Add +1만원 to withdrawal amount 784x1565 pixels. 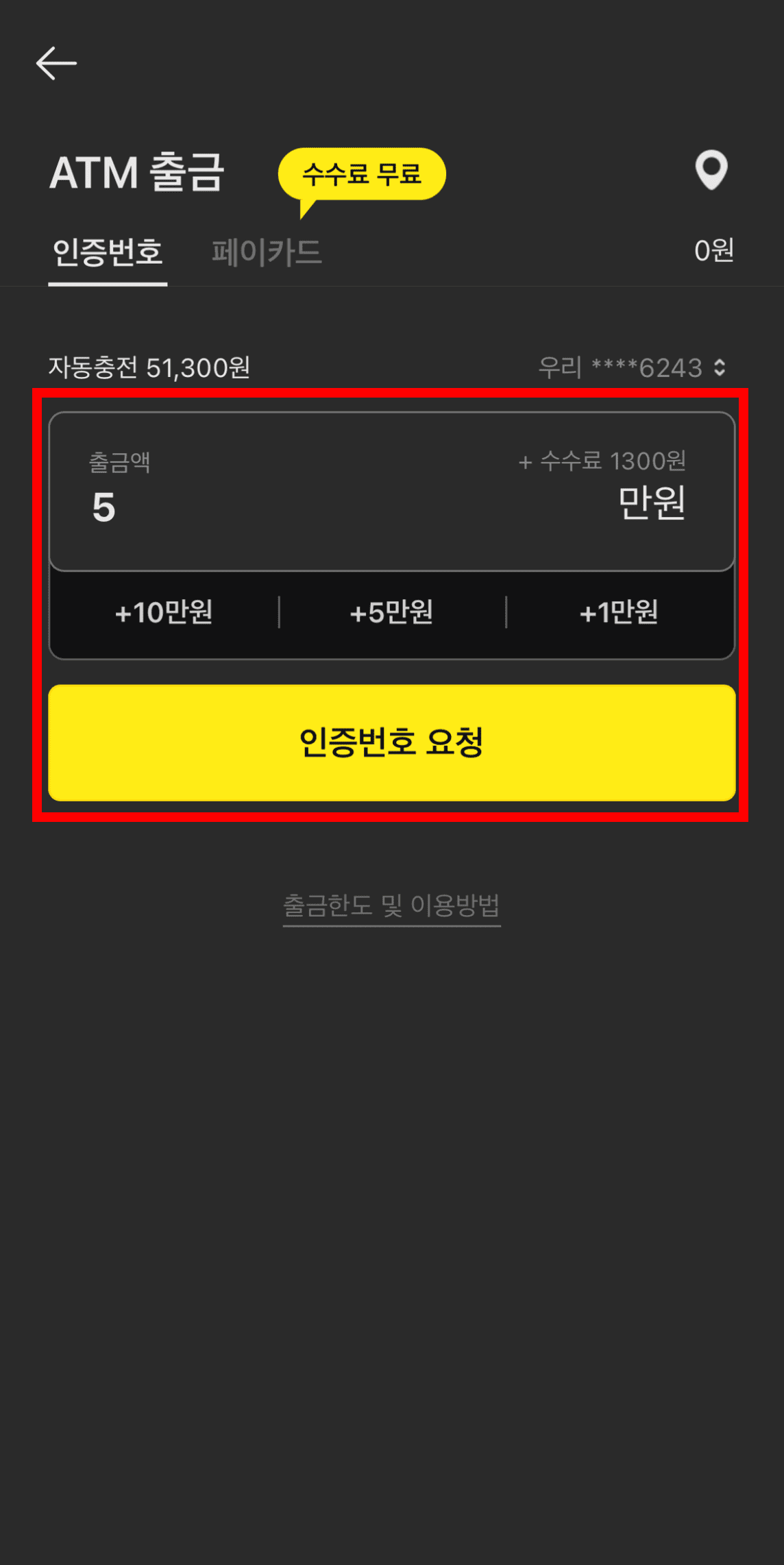pyautogui.click(x=619, y=614)
